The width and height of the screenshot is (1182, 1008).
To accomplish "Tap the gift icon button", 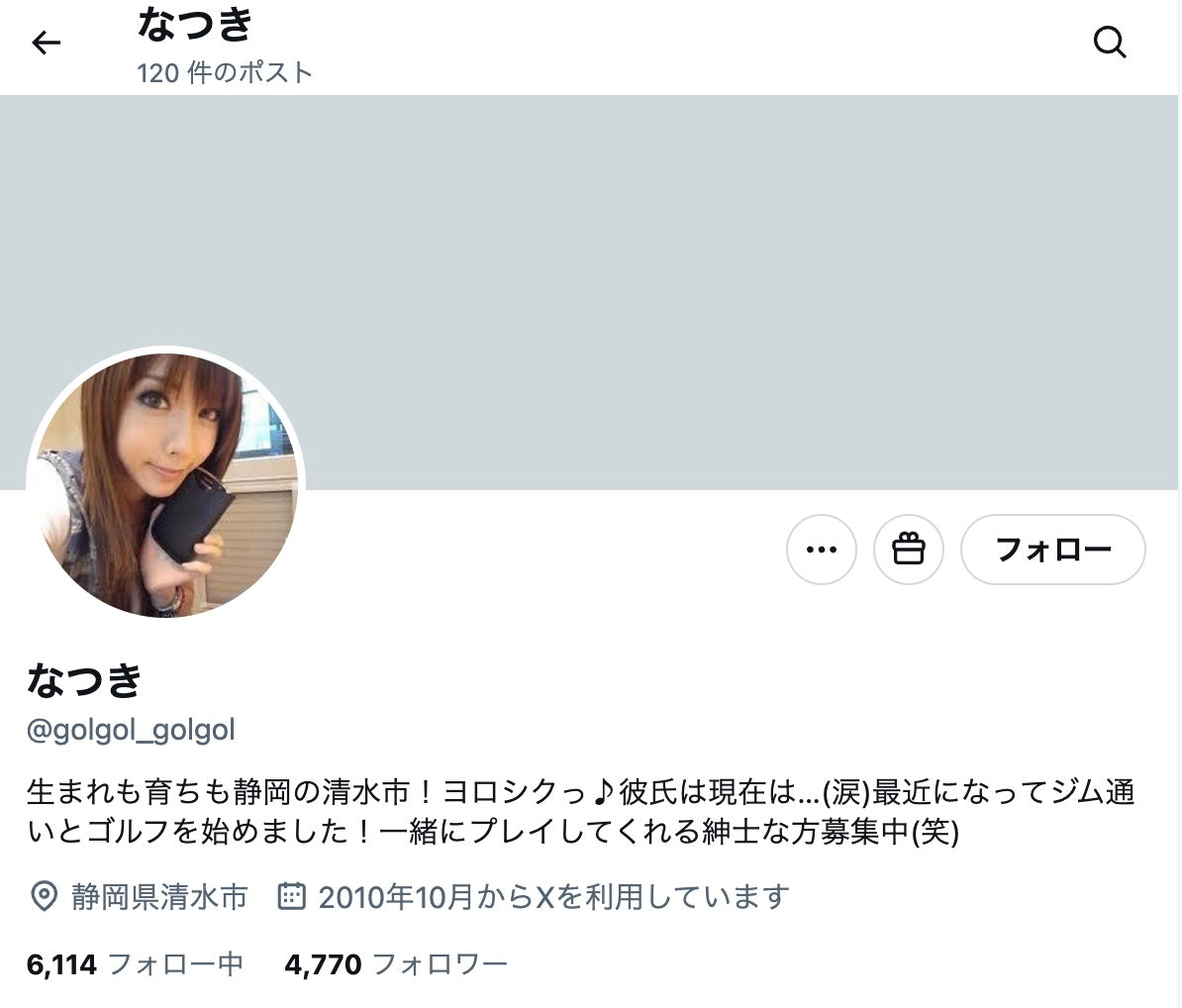I will (908, 549).
